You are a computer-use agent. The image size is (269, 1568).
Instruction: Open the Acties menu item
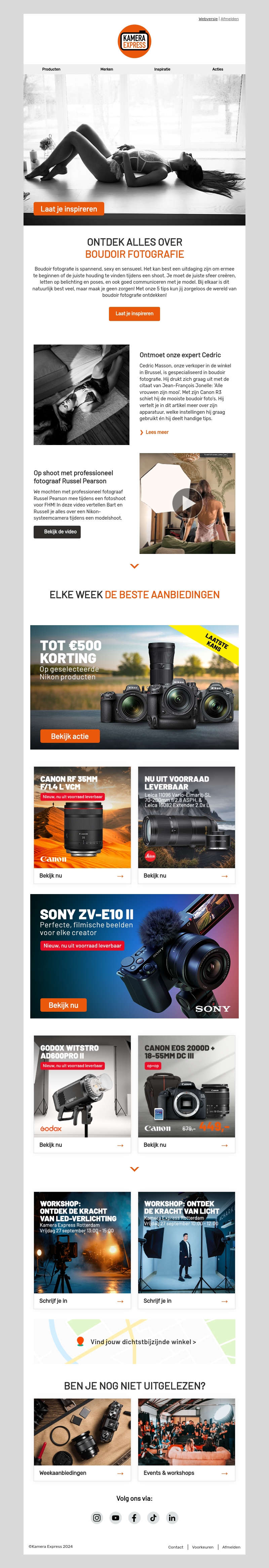click(x=217, y=69)
